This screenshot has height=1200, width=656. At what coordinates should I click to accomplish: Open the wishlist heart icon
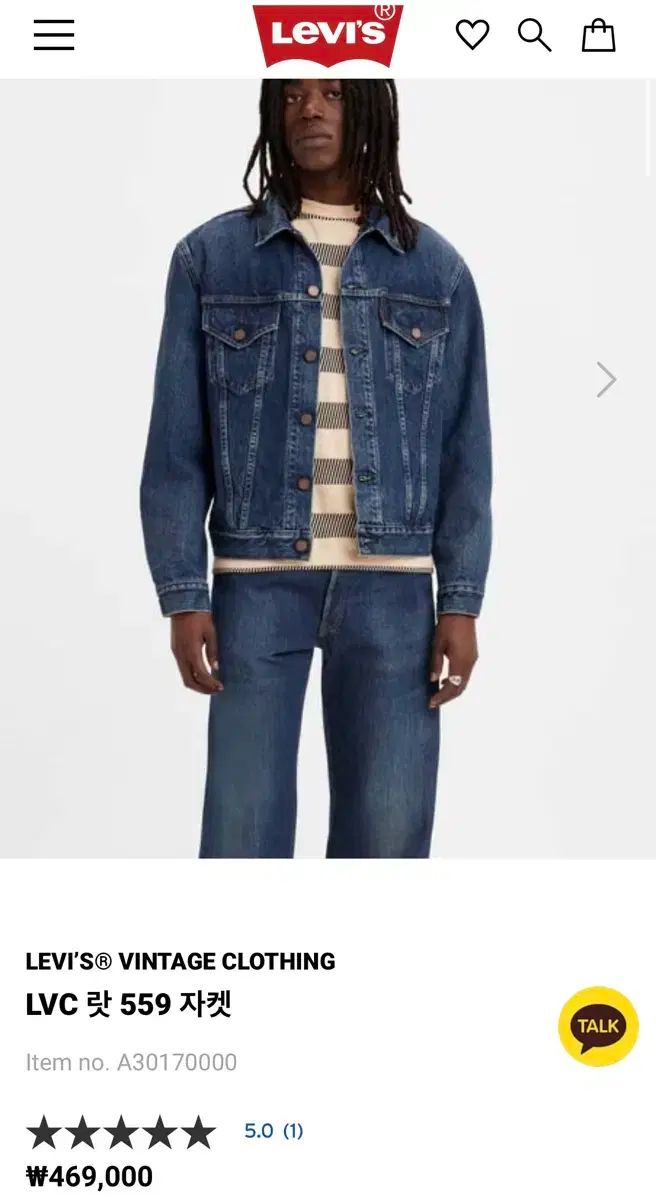point(472,35)
